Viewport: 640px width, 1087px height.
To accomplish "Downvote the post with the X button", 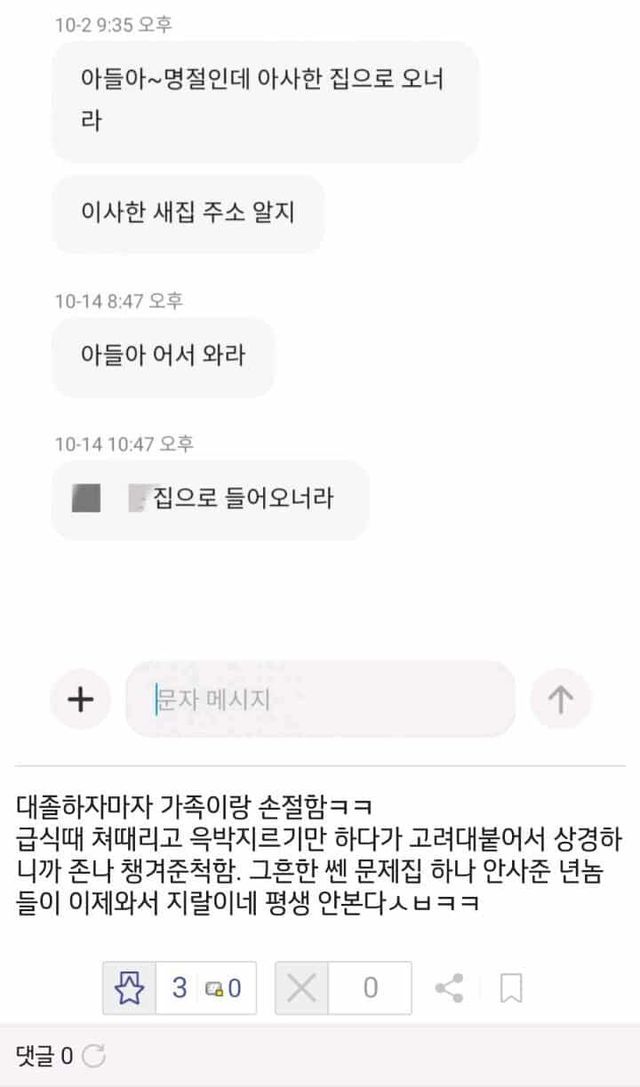I will [302, 988].
